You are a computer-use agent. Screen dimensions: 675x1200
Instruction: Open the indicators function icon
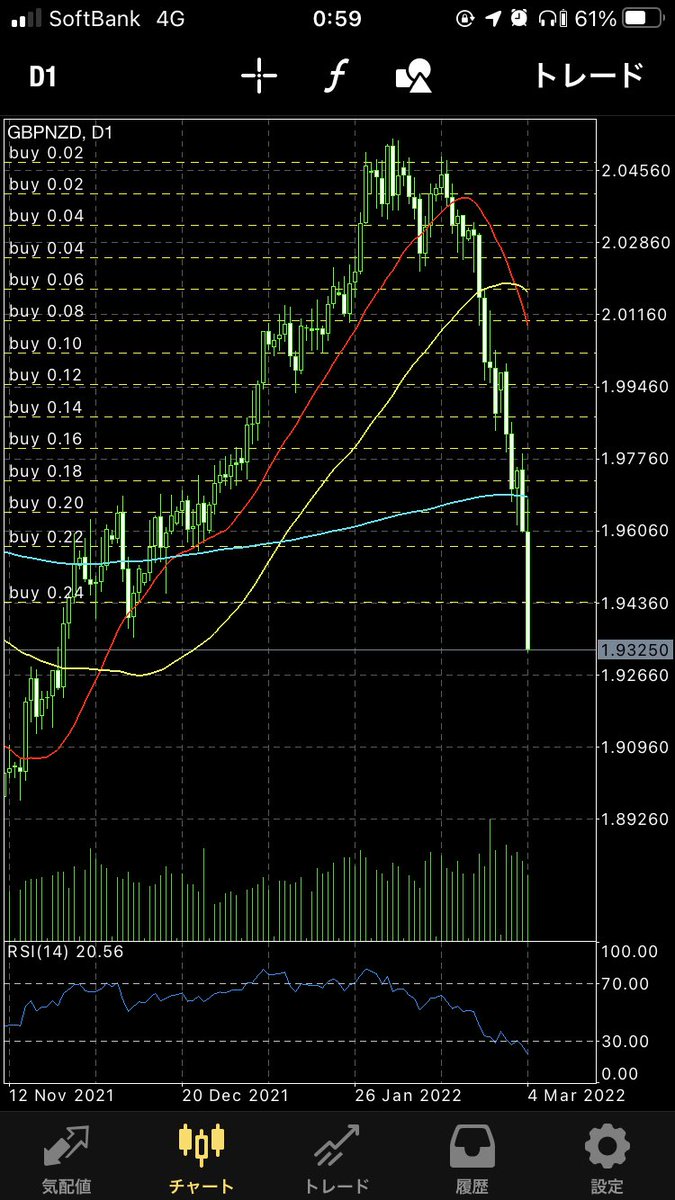337,76
